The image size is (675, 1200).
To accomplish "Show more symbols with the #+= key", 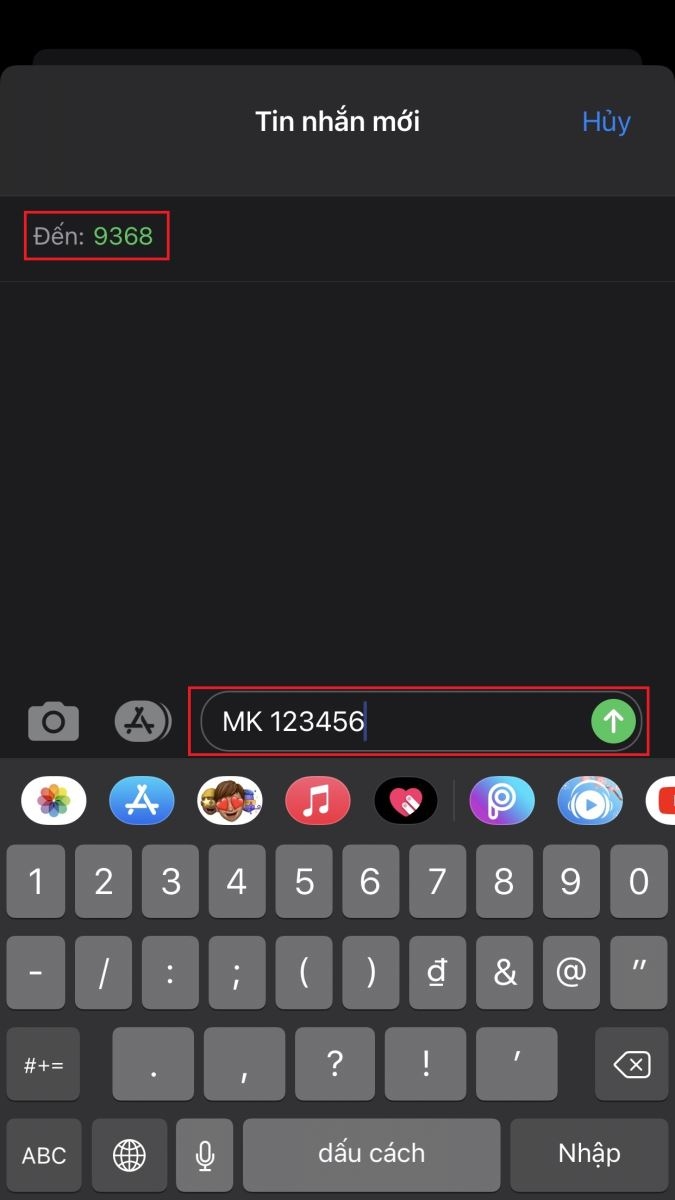I will [44, 1064].
